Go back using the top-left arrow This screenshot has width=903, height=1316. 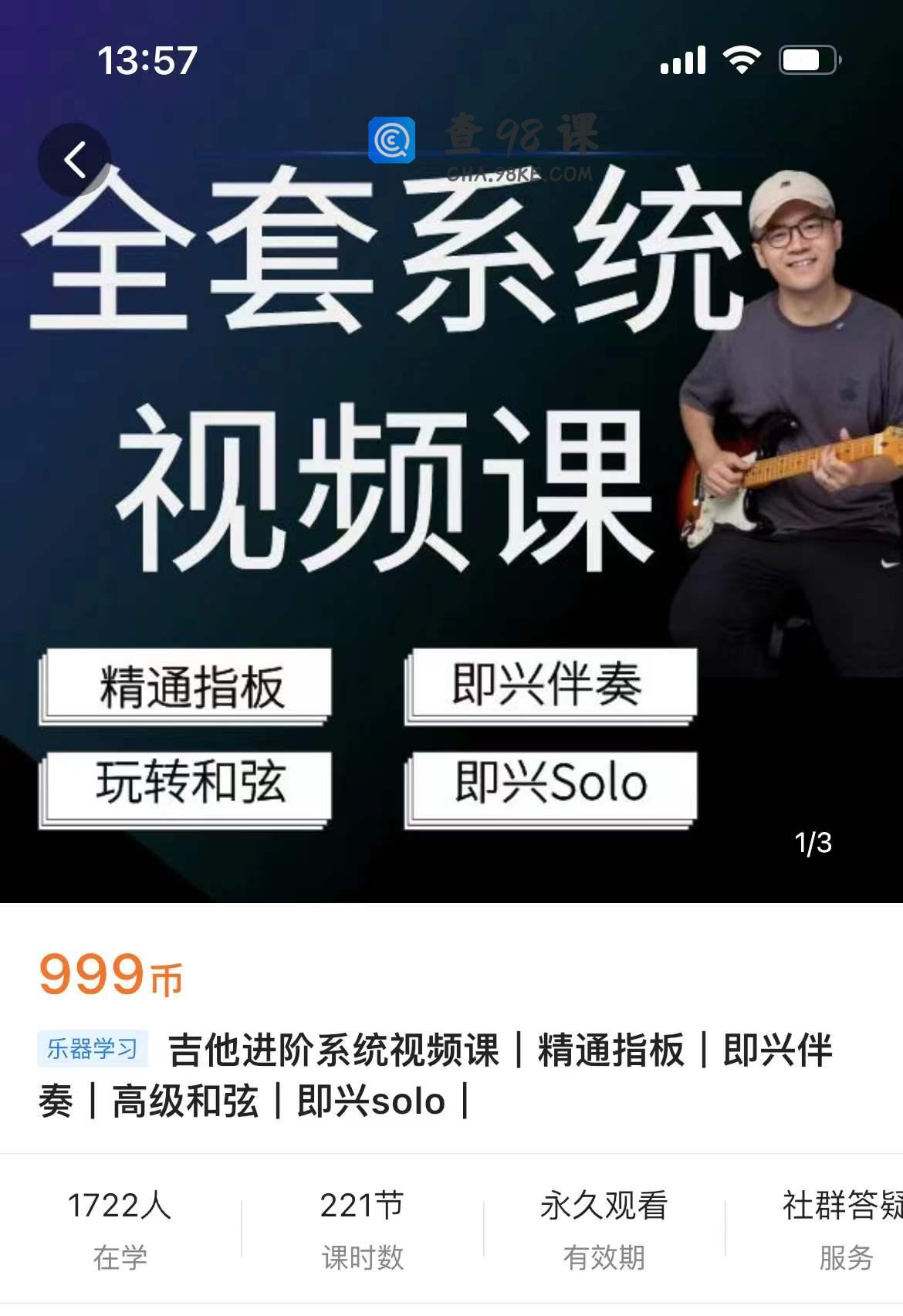(74, 161)
